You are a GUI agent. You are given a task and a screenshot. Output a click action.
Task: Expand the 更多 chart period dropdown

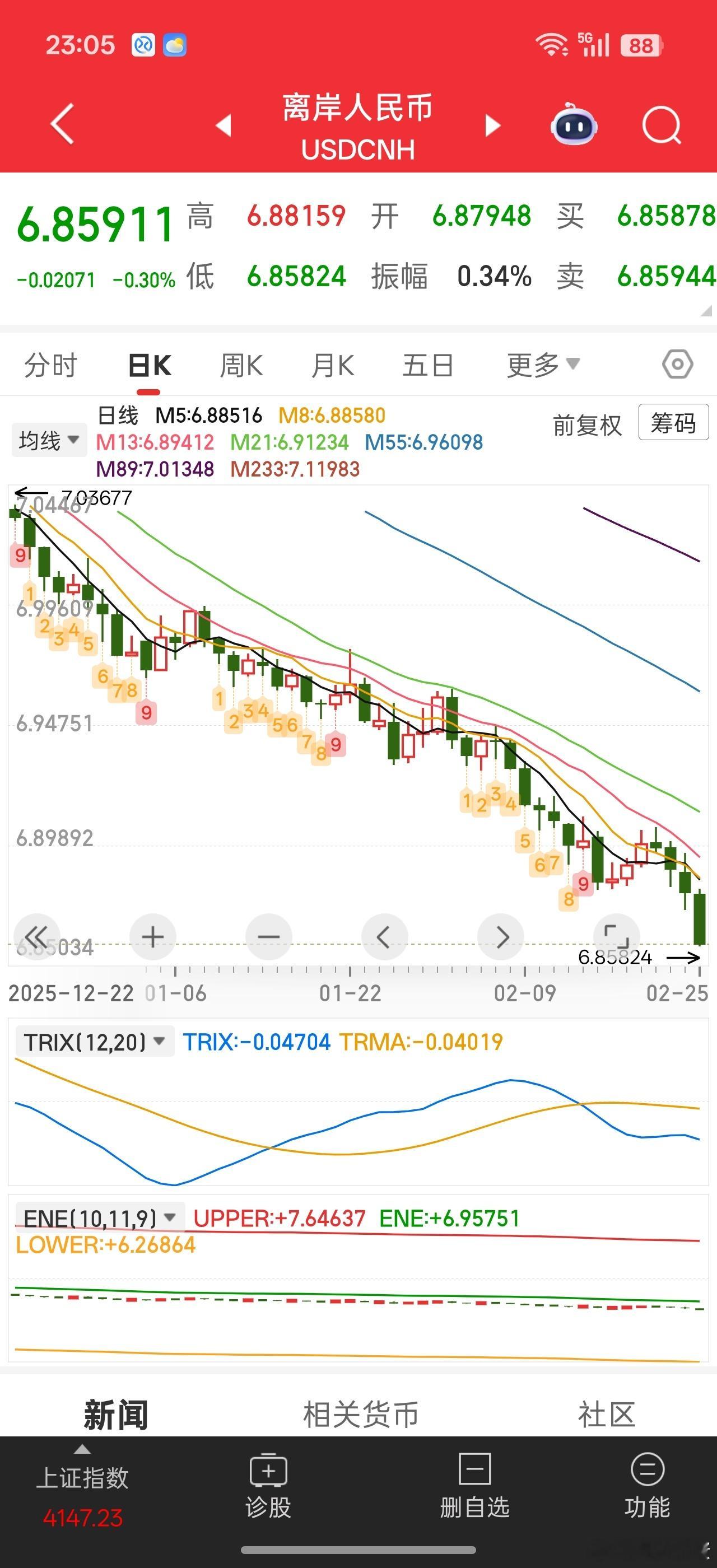pos(542,365)
